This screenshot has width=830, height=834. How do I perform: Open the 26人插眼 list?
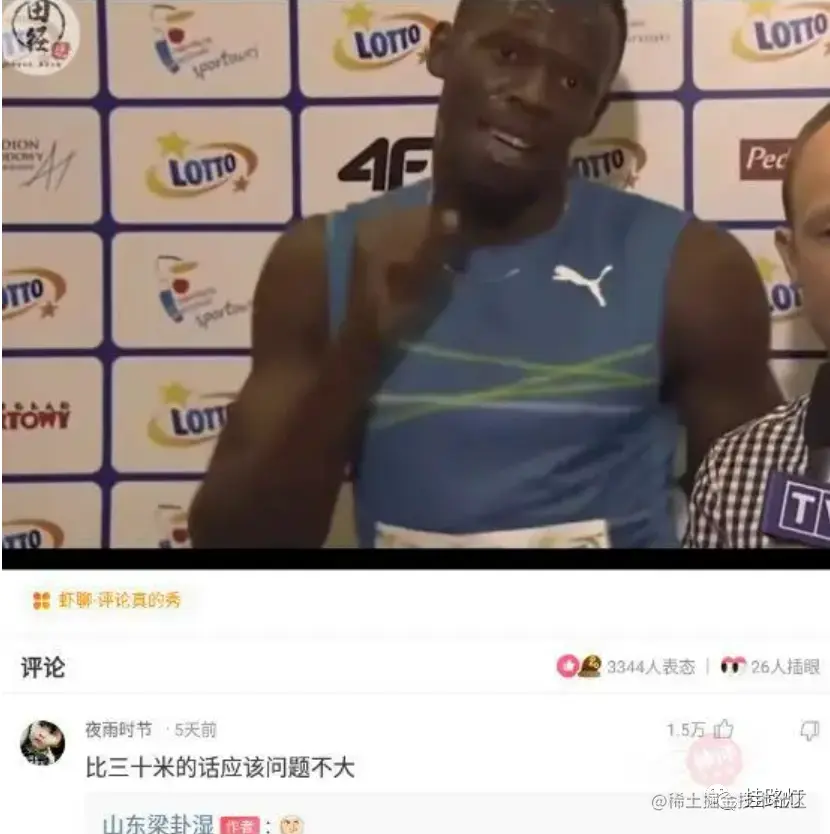770,666
